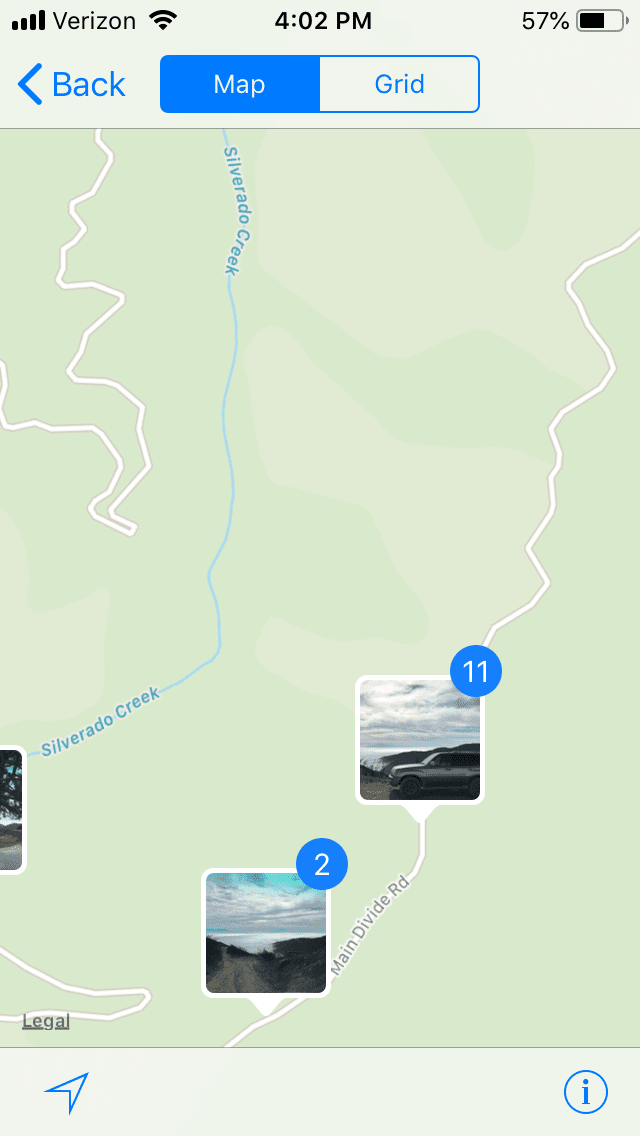Center map on current location arrow
Screen dimensions: 640x1136
(x=67, y=1092)
